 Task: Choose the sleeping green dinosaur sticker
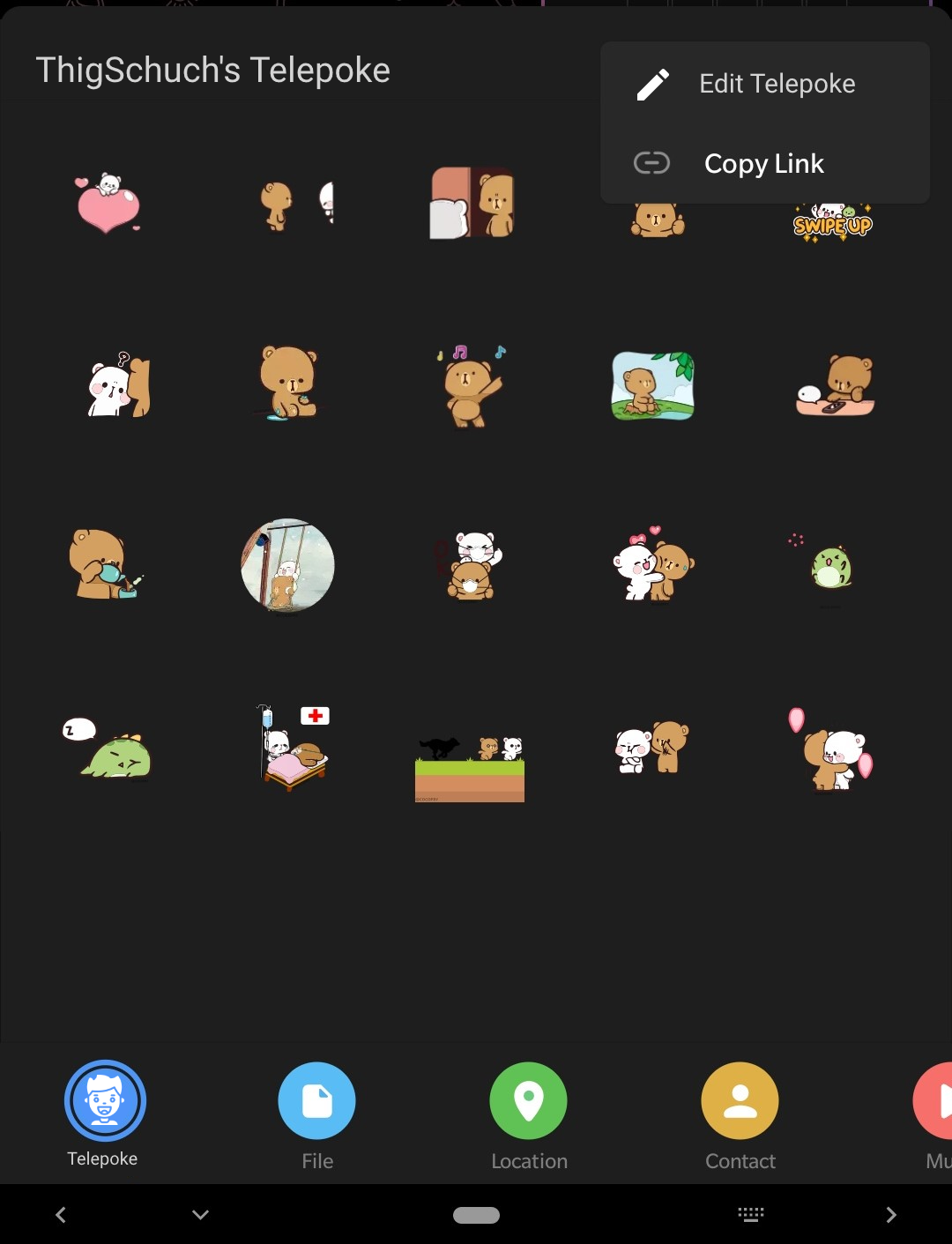[x=108, y=749]
